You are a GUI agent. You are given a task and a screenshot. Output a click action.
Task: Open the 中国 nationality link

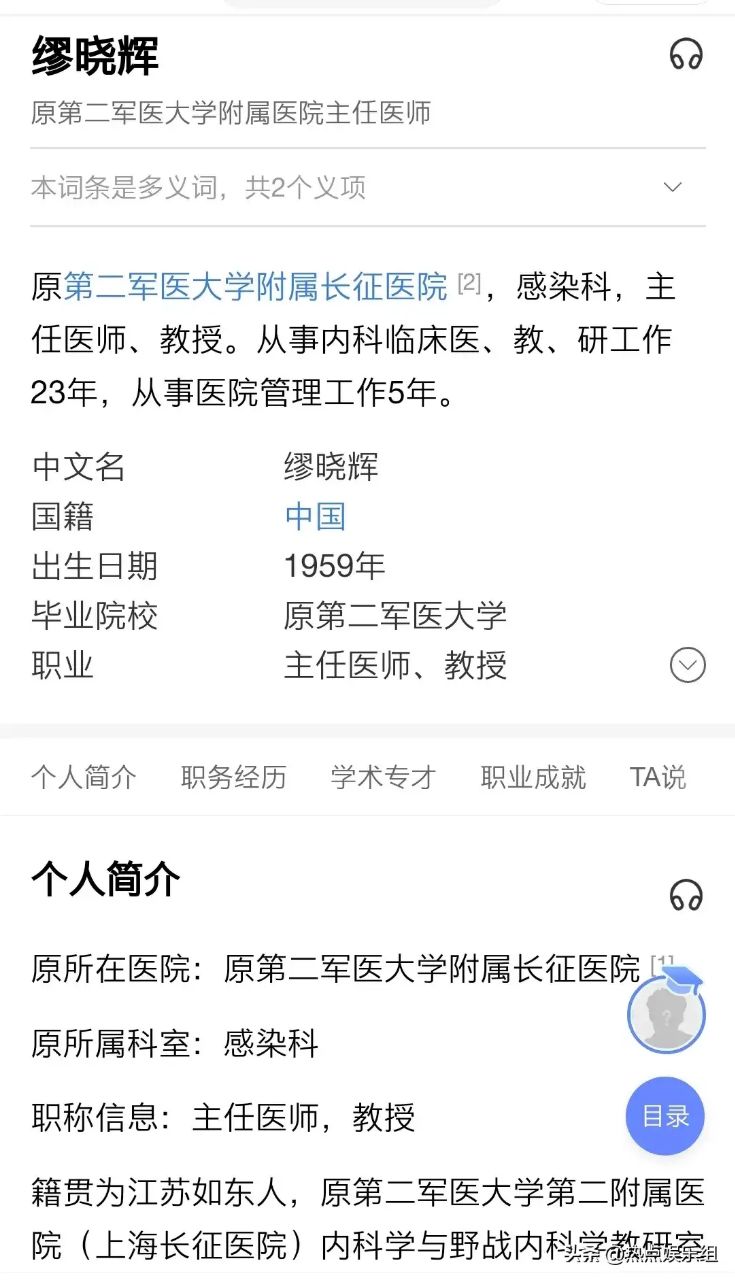click(315, 516)
